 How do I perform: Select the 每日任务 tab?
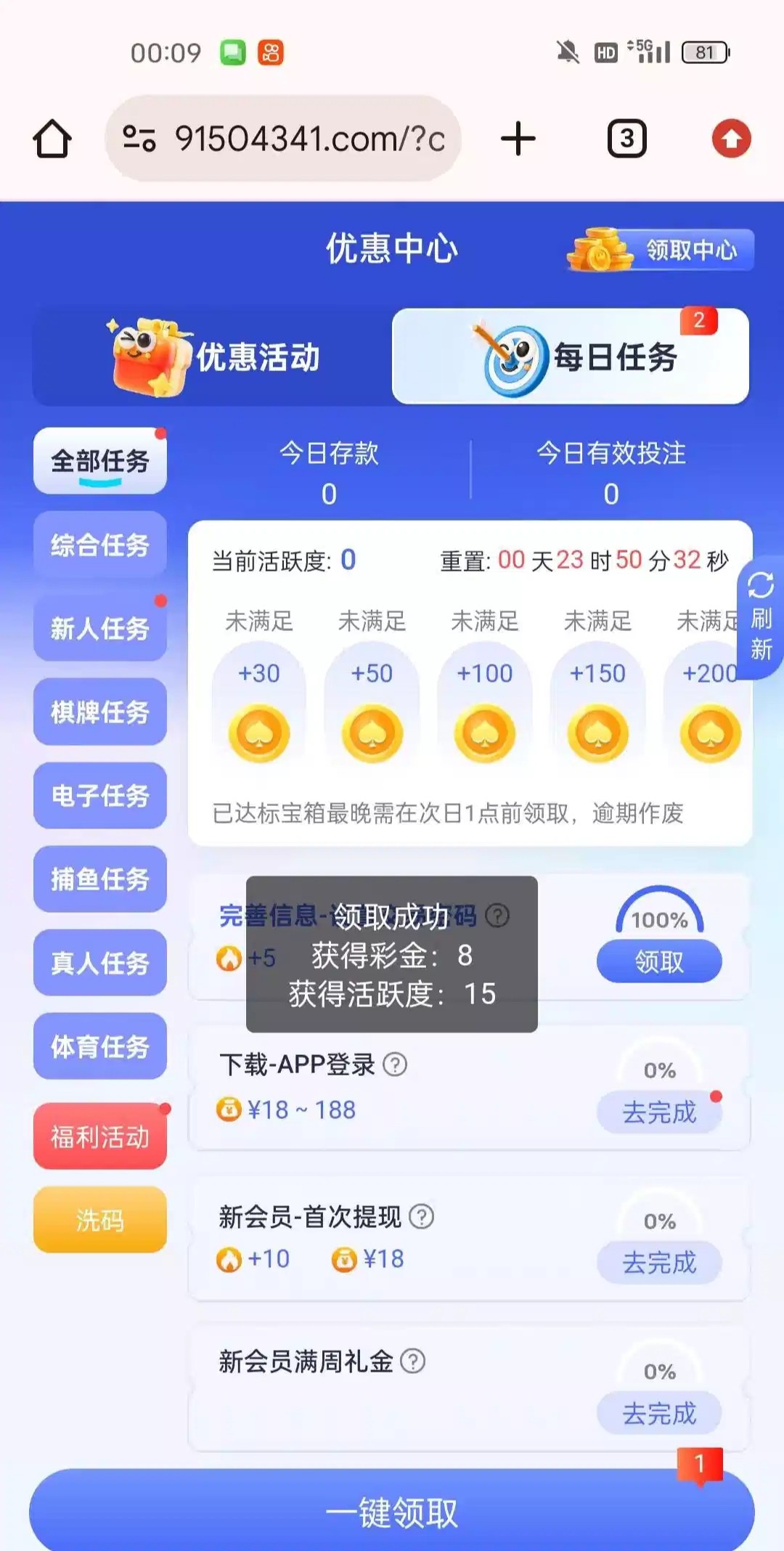[571, 357]
